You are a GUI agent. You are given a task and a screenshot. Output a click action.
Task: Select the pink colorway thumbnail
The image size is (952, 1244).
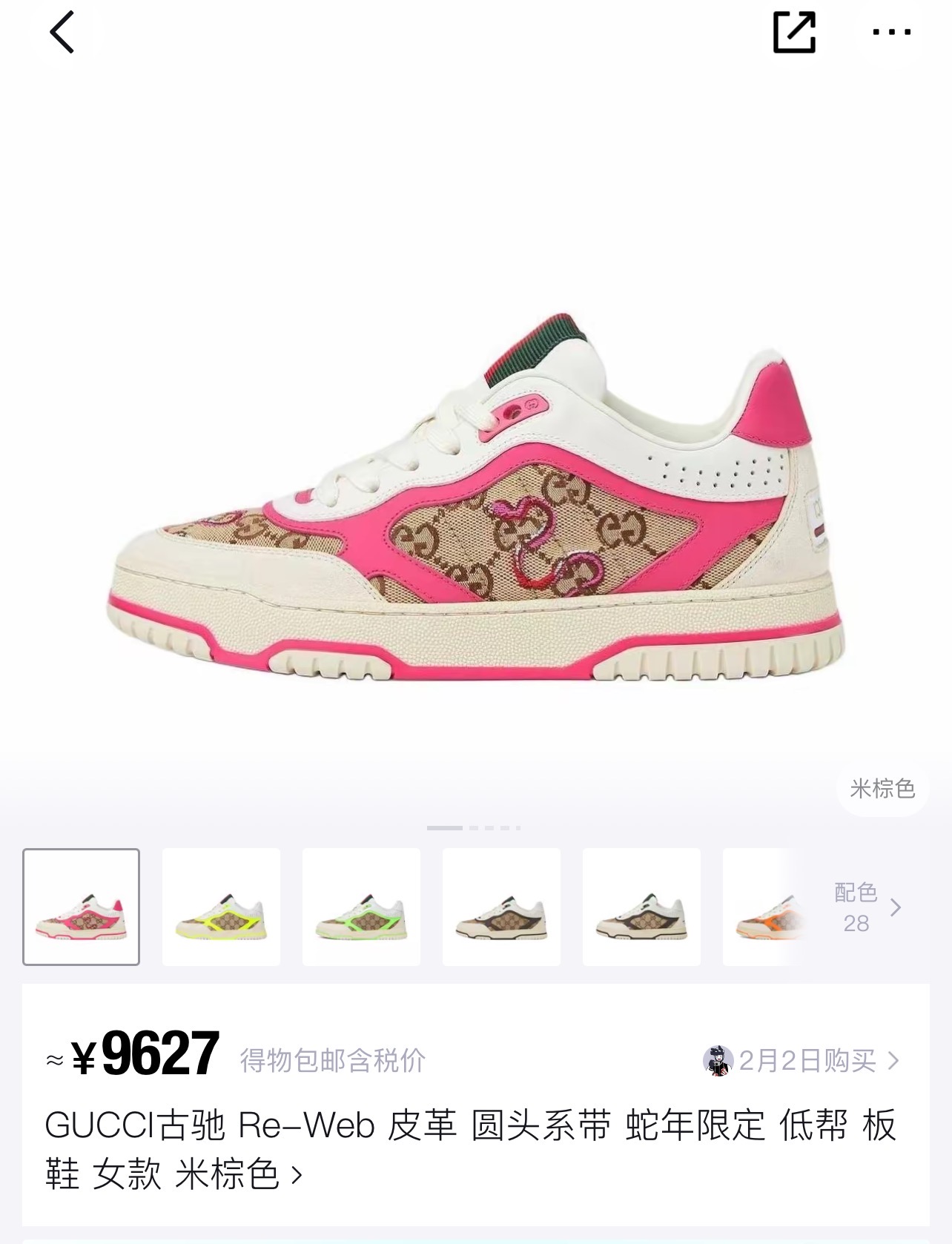click(82, 907)
